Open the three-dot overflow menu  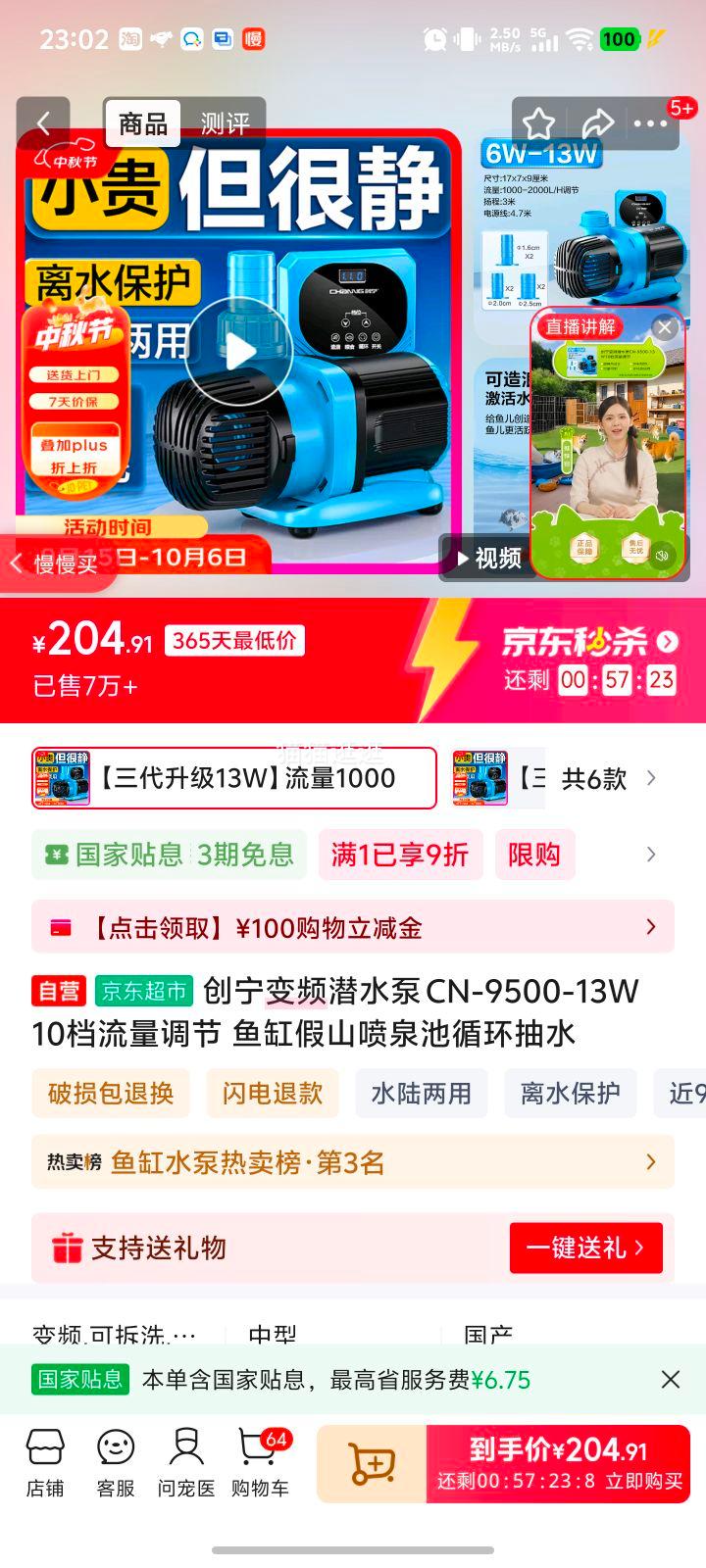(x=650, y=123)
